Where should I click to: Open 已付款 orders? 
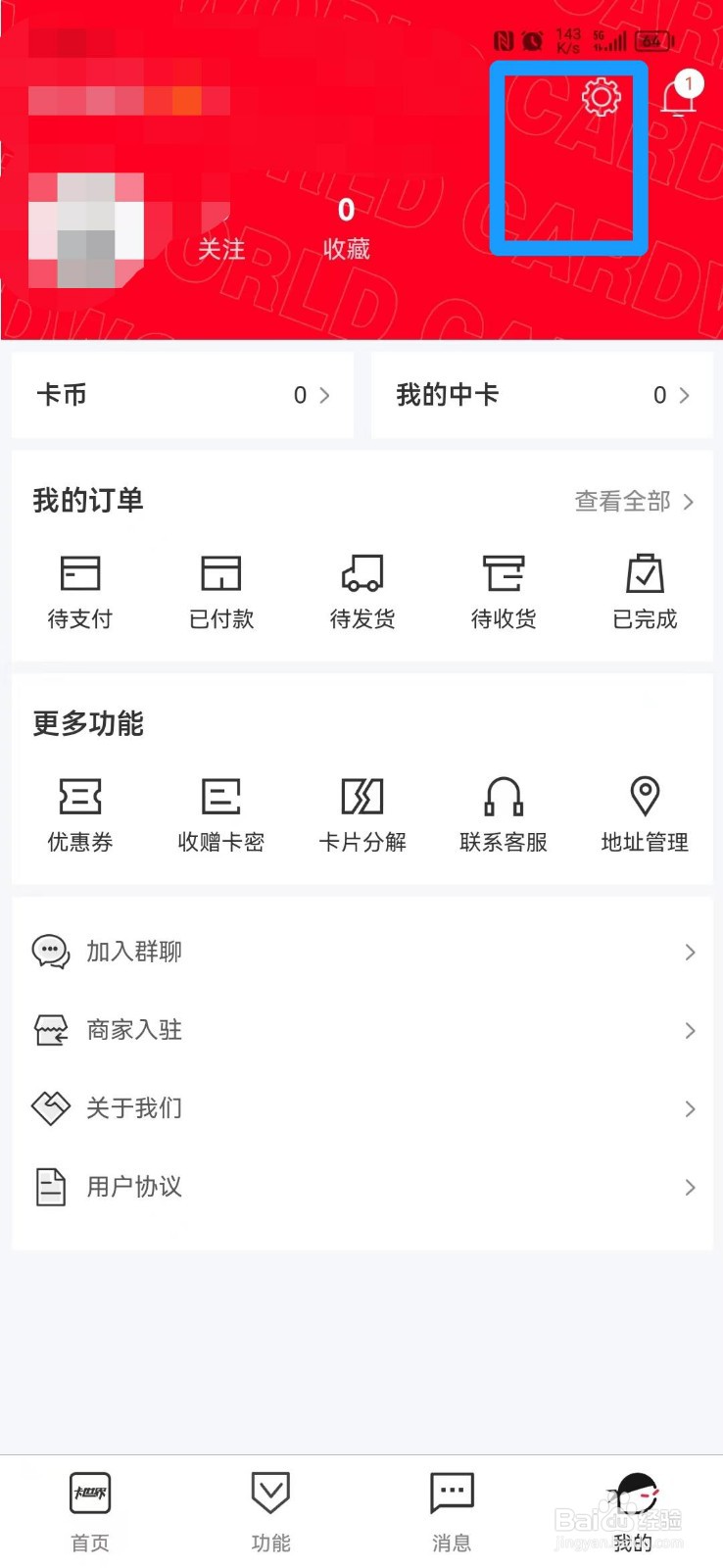pos(221,591)
